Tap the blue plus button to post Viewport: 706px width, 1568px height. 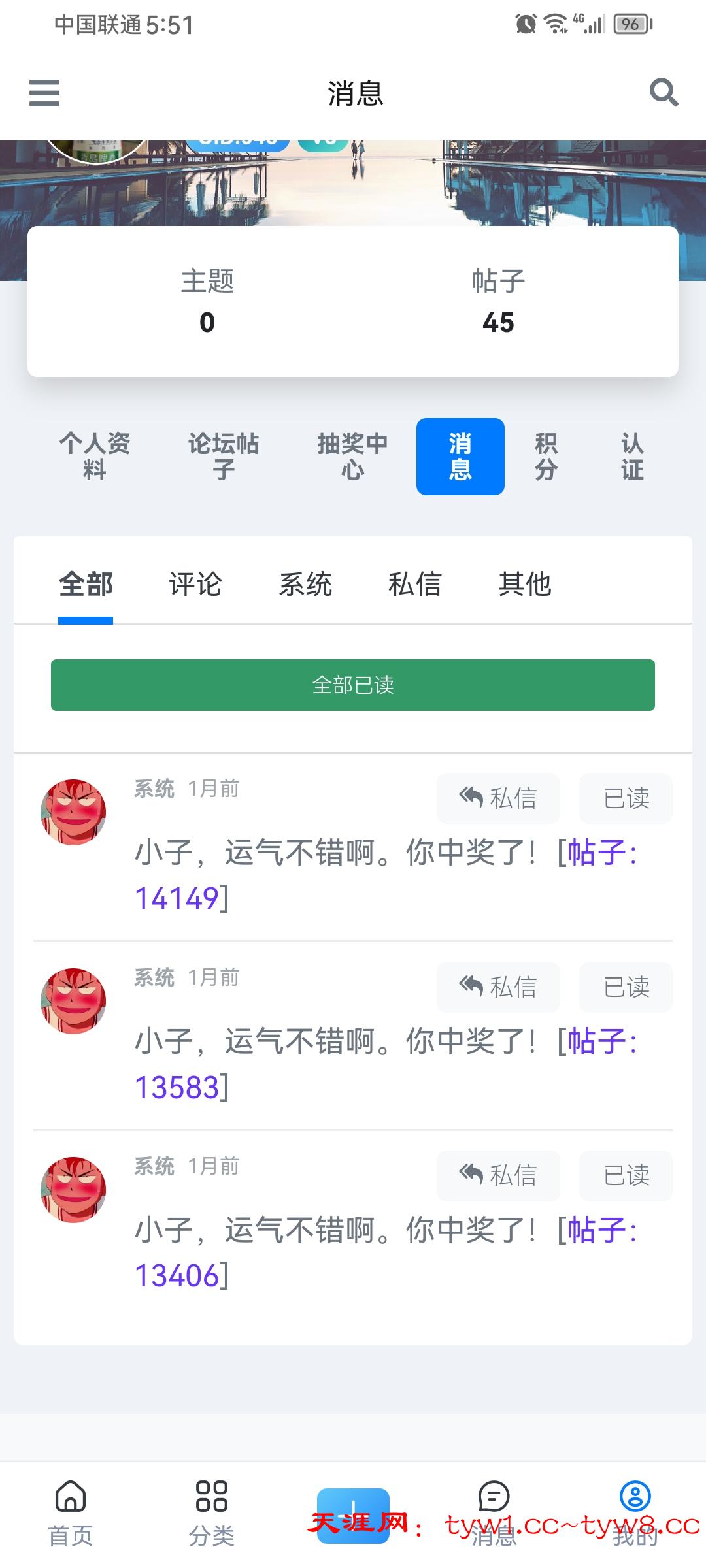[x=353, y=1514]
